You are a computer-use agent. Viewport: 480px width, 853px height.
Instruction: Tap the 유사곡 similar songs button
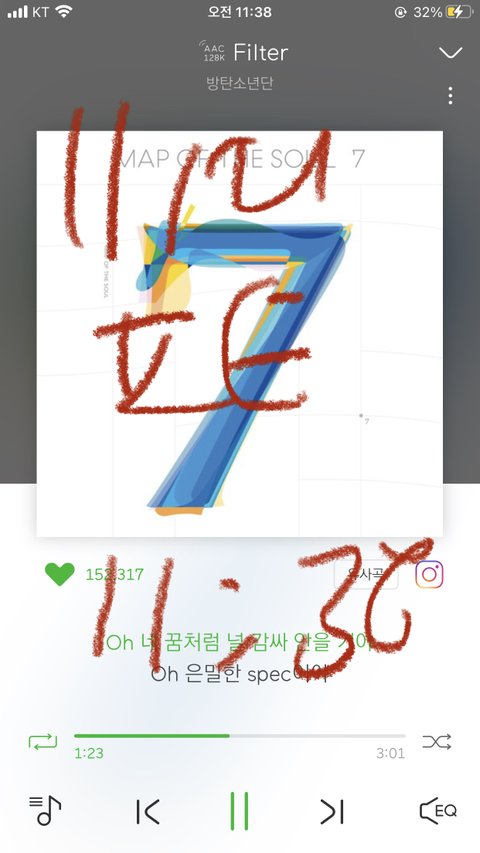click(366, 575)
